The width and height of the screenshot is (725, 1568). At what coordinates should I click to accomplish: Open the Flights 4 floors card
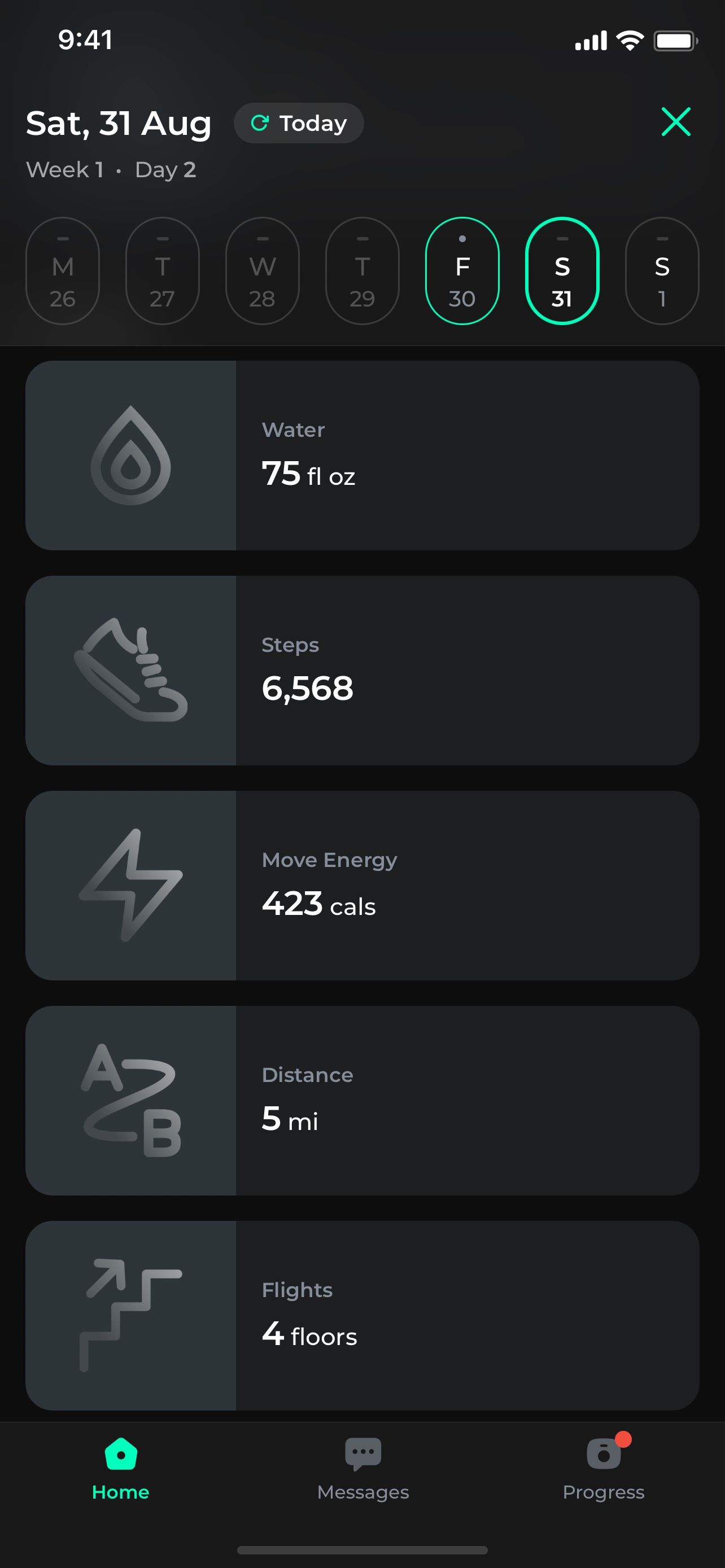point(362,1315)
